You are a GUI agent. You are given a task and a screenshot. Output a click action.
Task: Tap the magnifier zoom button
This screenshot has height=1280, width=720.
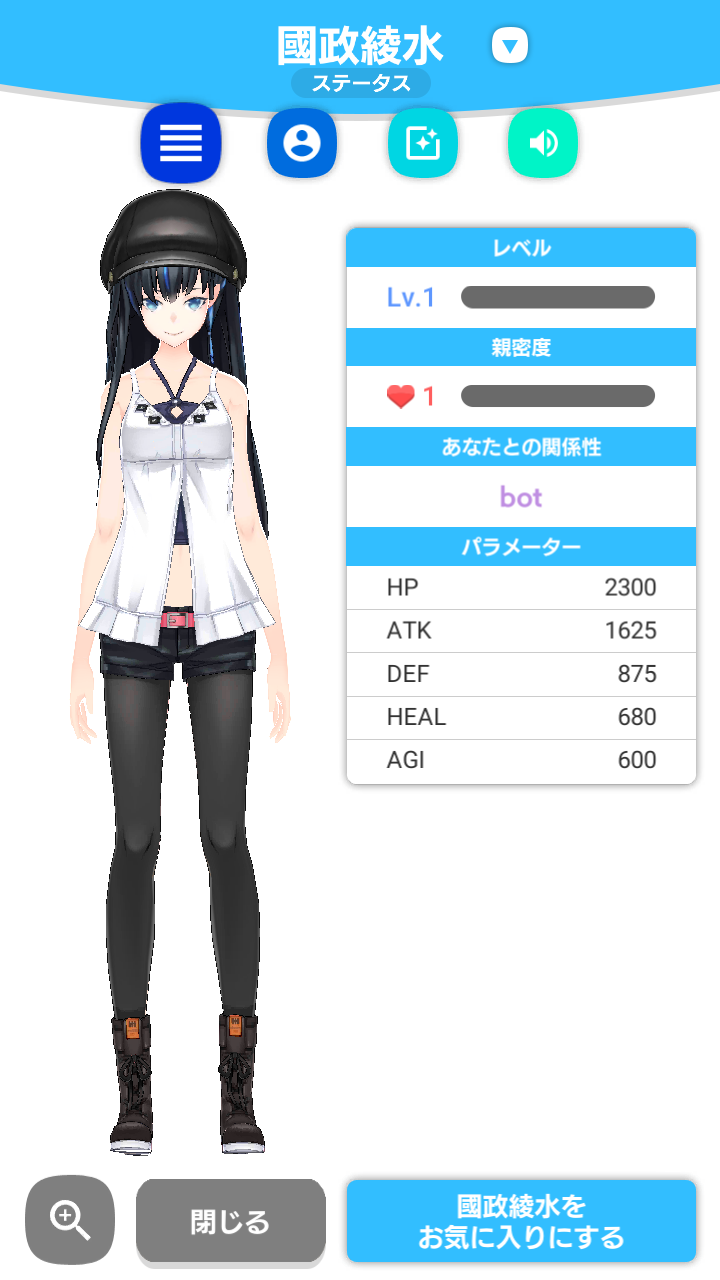click(70, 1220)
